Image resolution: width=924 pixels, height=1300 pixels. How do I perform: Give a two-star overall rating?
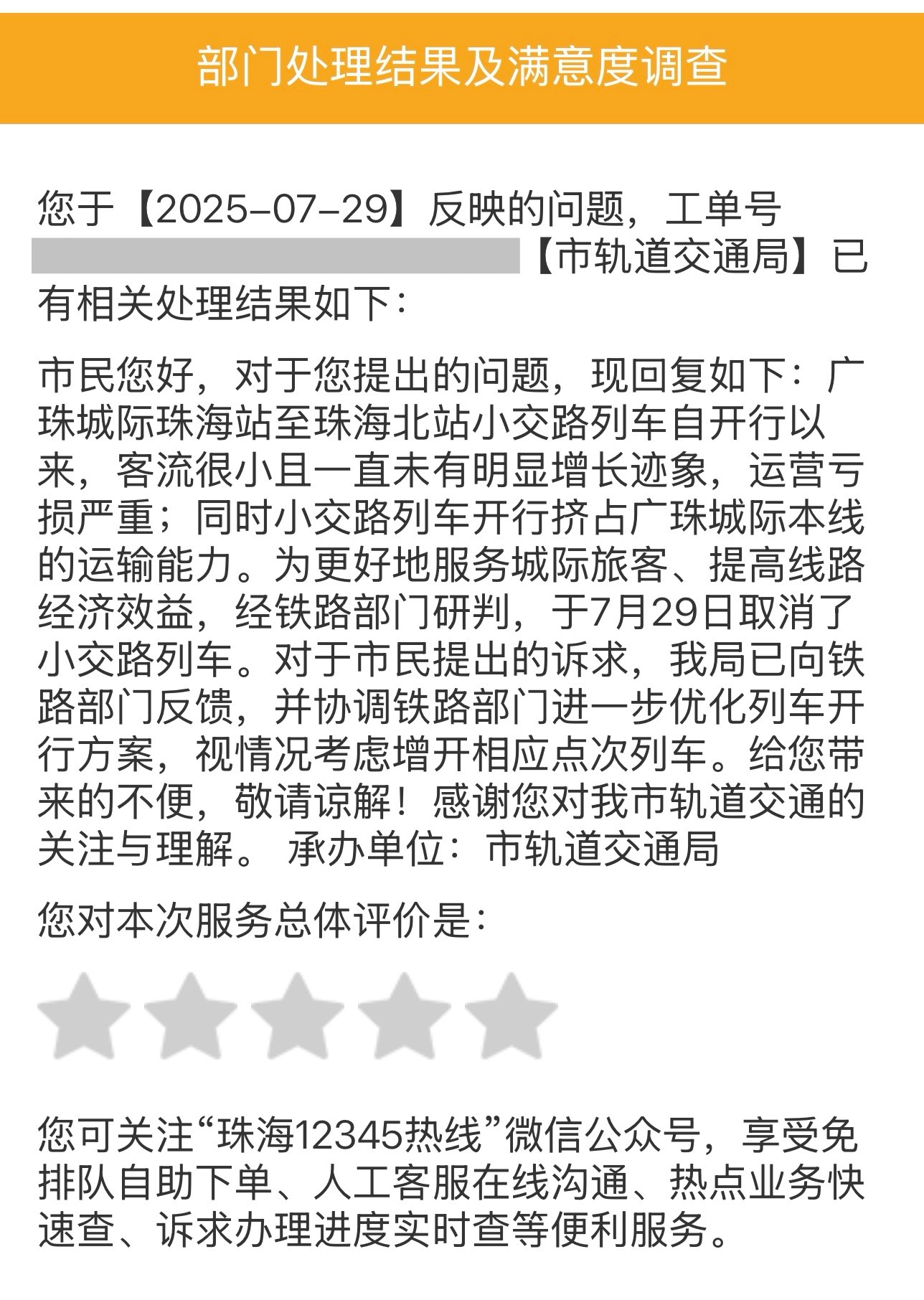(x=191, y=1017)
